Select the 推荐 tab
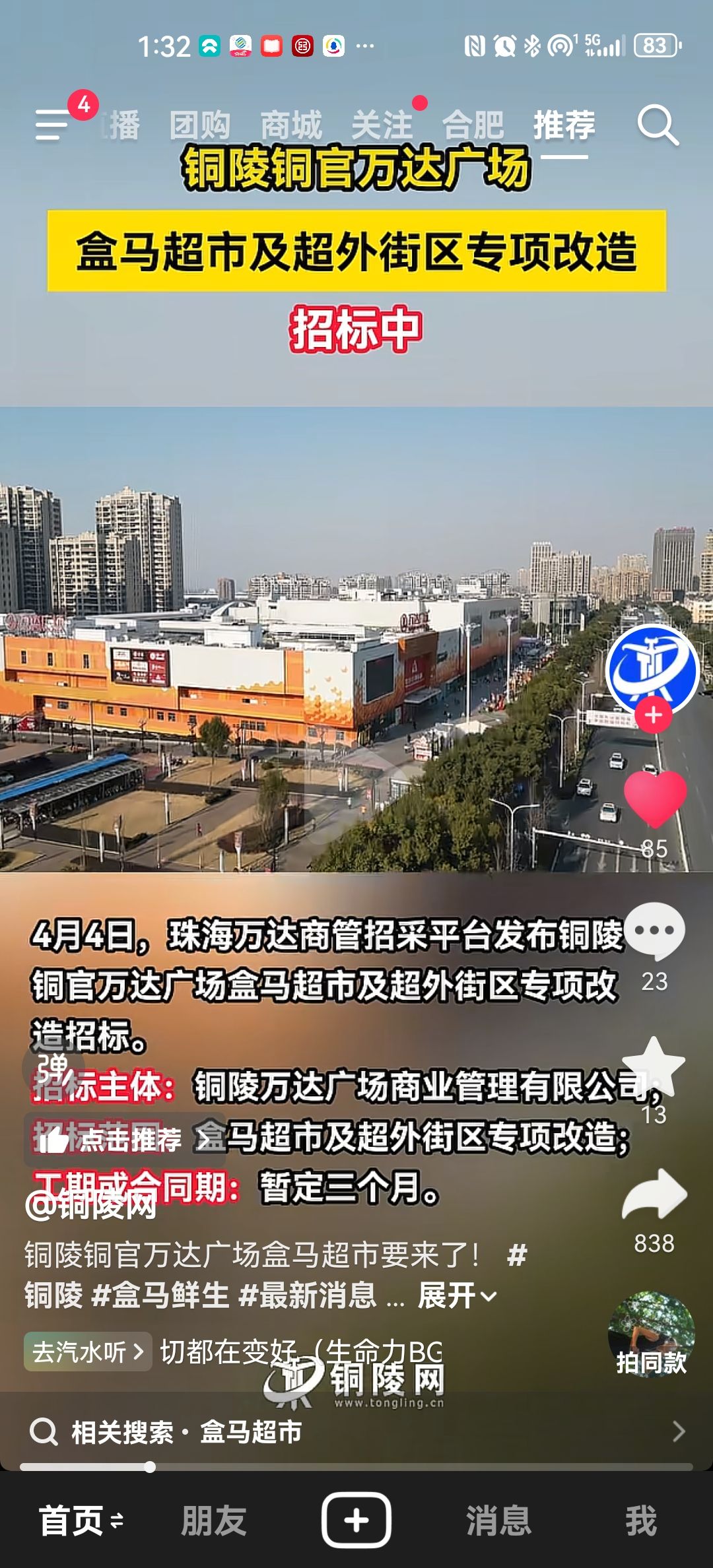This screenshot has height=1568, width=713. 564,125
